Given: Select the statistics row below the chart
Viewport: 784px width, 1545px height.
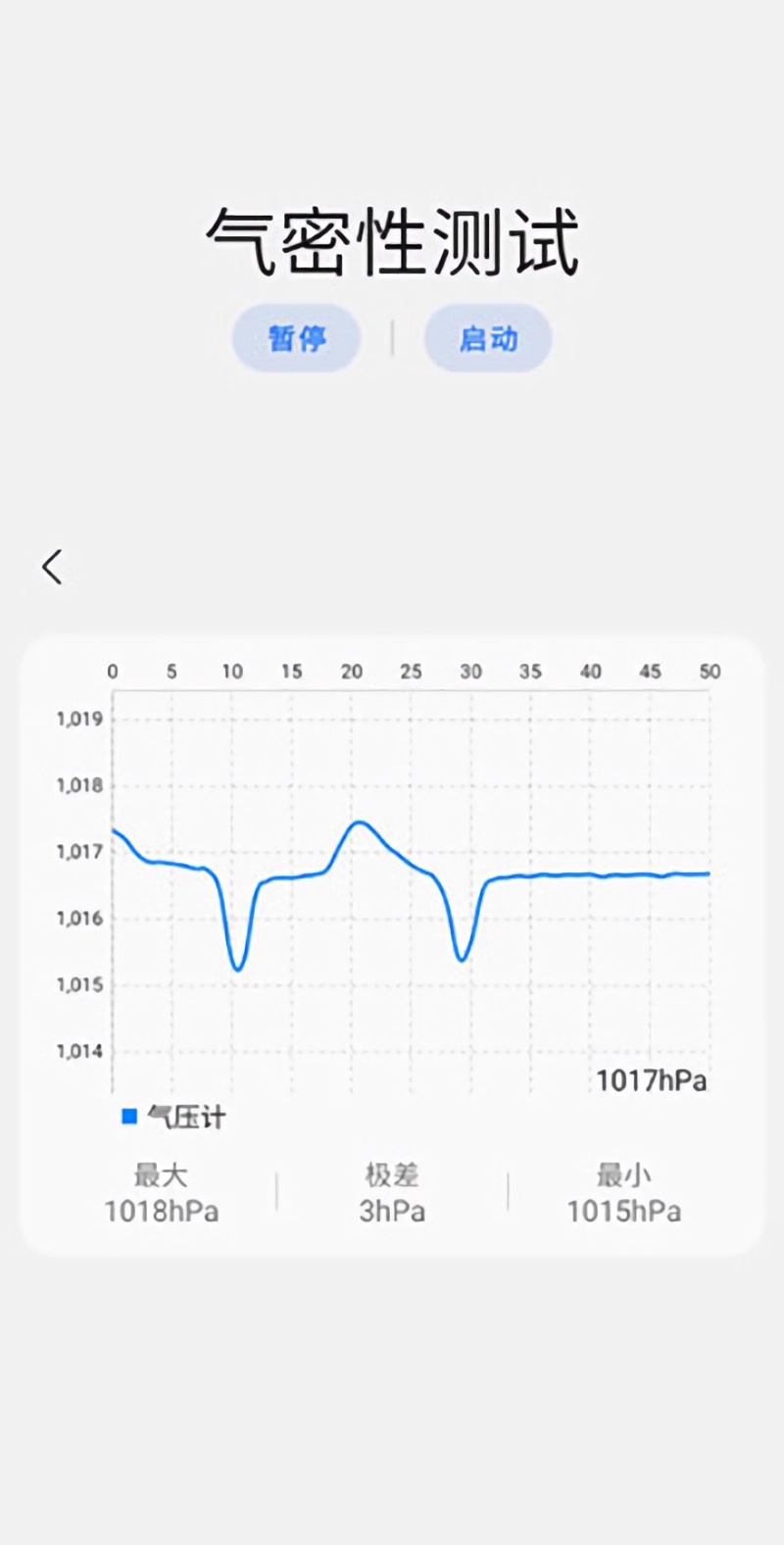Looking at the screenshot, I should coord(392,1192).
